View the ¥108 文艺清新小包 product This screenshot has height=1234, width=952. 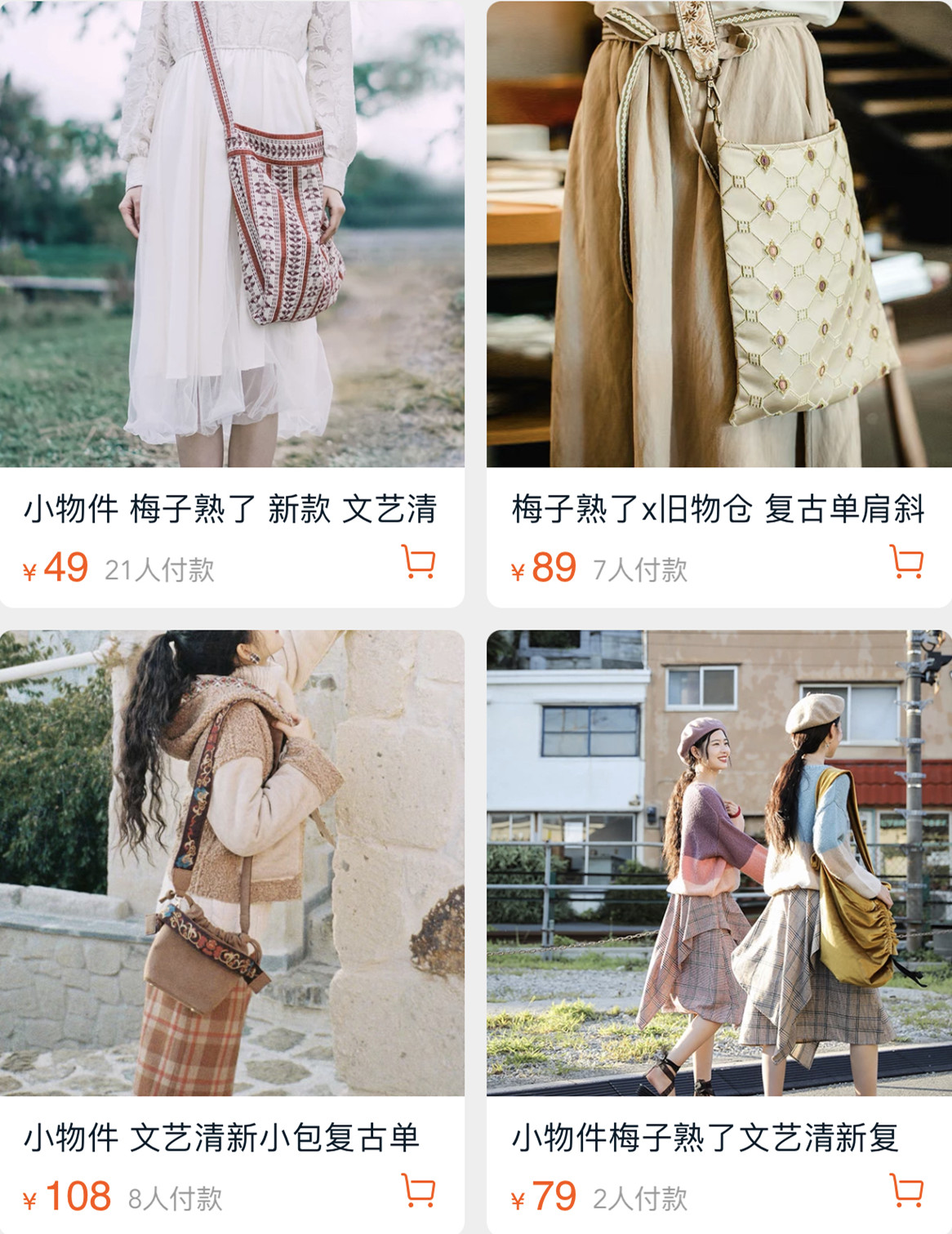click(232, 862)
